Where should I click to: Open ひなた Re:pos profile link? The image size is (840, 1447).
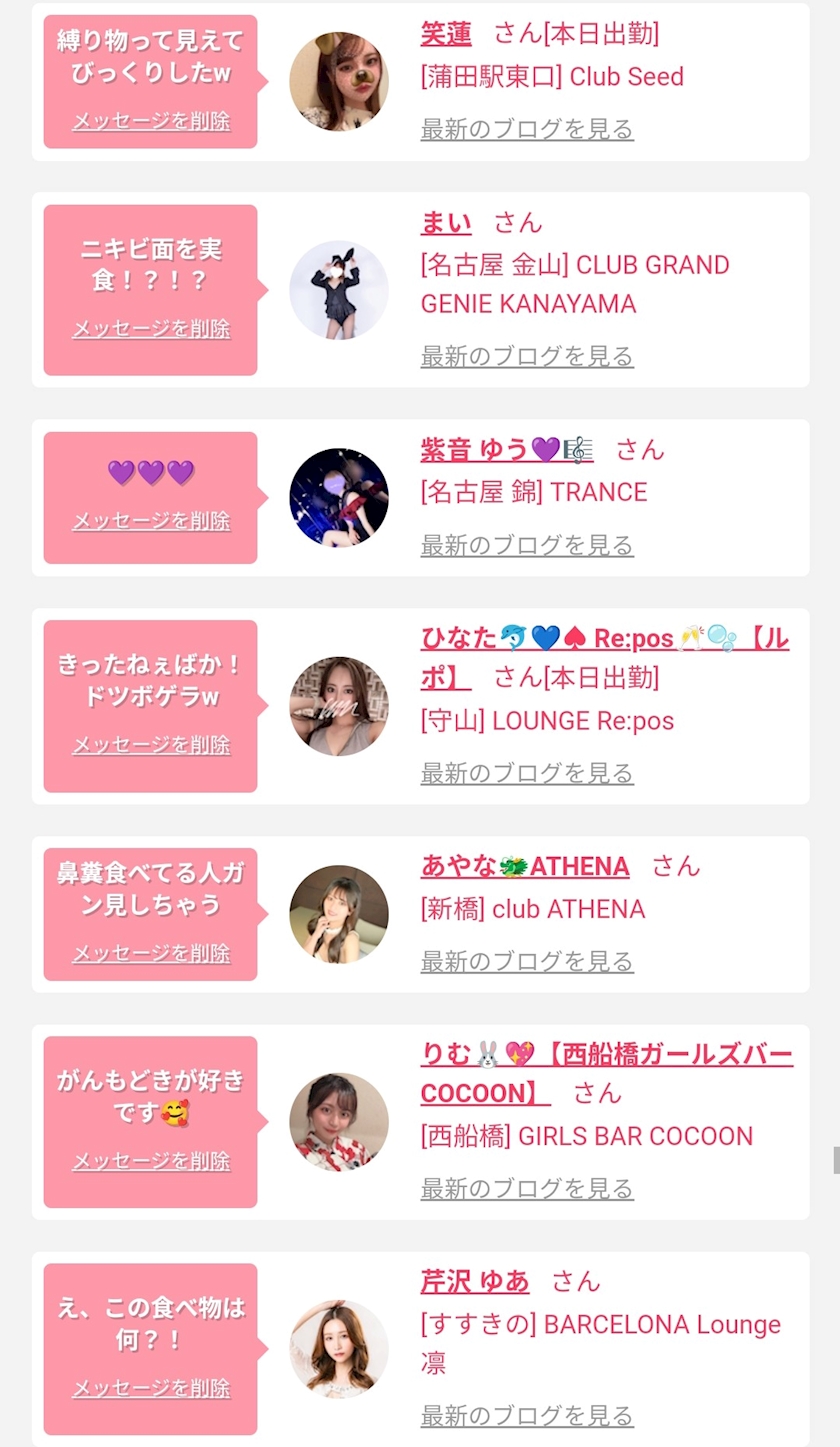605,657
